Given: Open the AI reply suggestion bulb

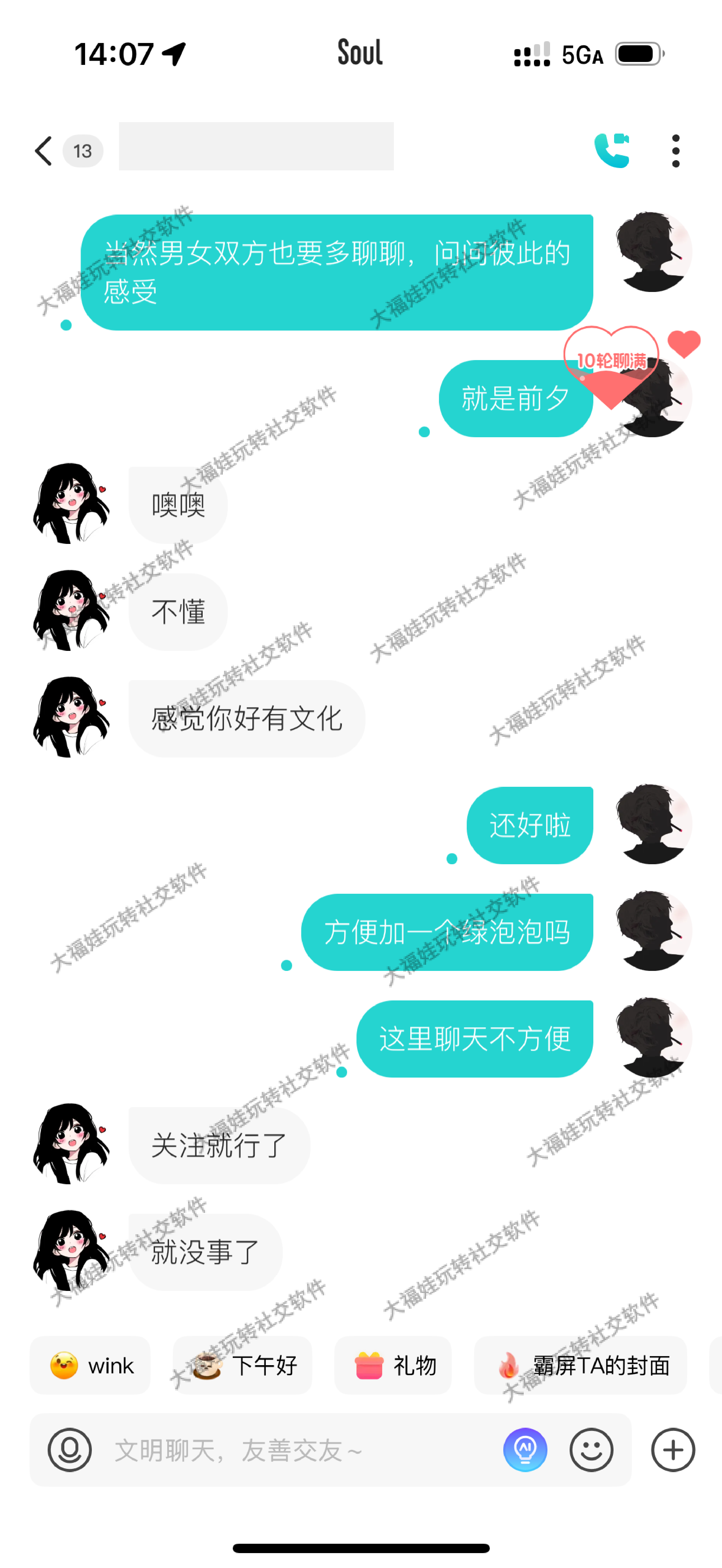Looking at the screenshot, I should coord(525,1450).
